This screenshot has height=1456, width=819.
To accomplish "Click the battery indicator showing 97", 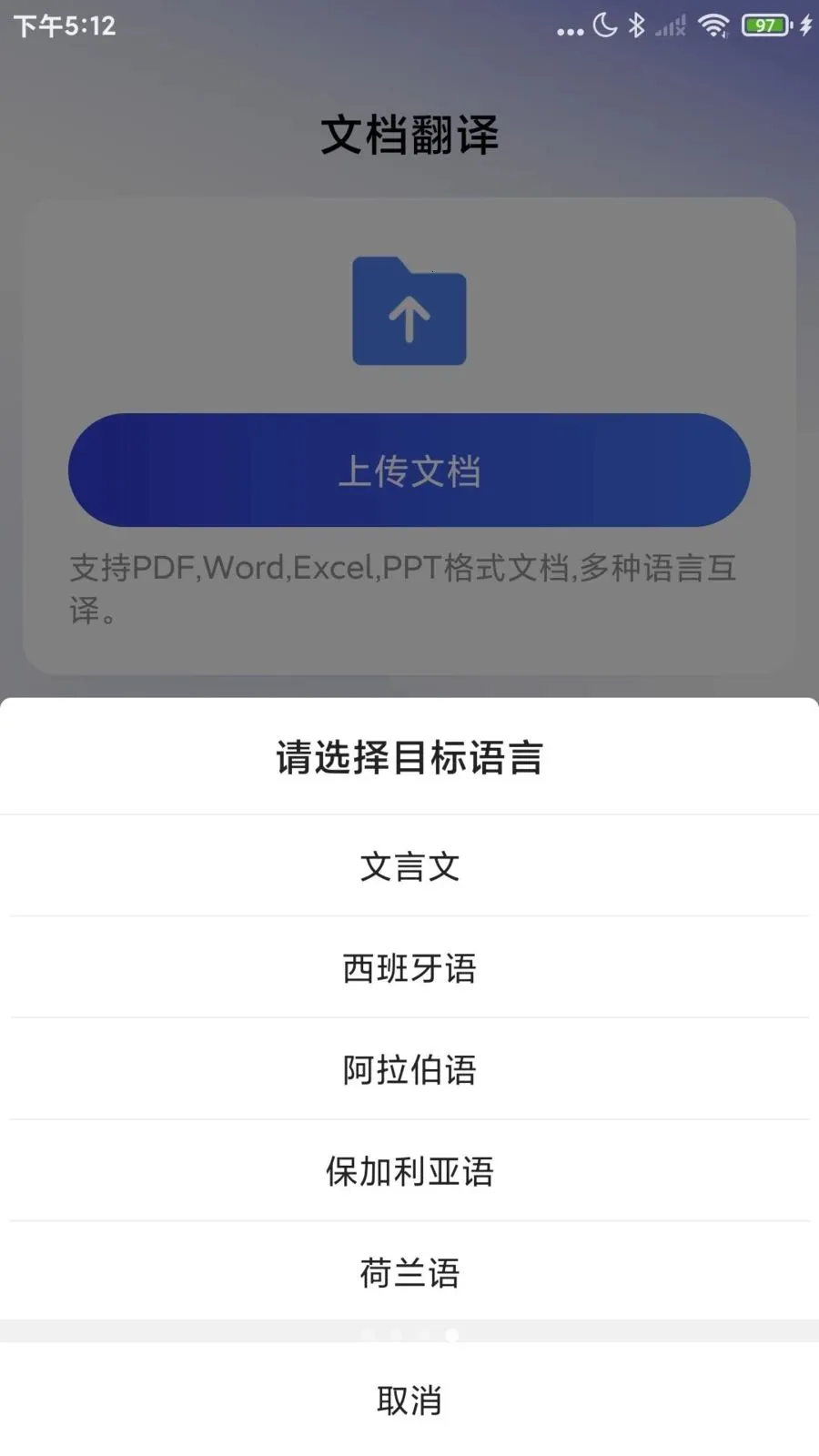I will point(763,26).
